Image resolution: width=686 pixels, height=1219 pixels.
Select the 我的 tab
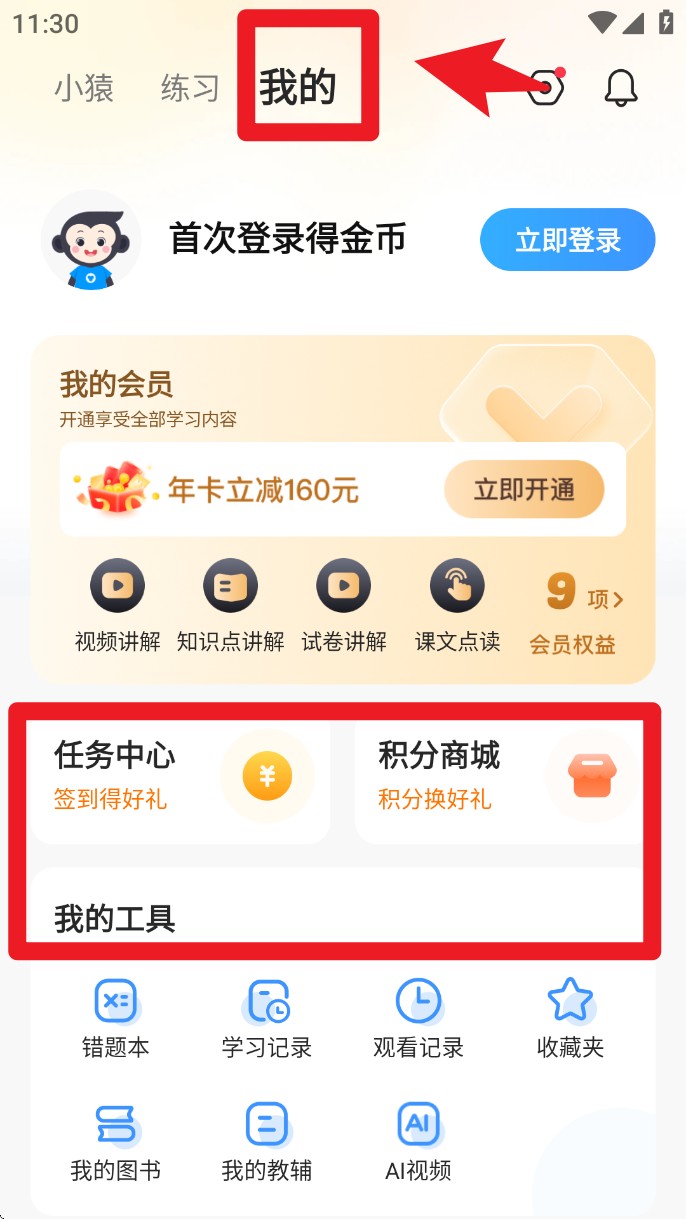pos(298,88)
